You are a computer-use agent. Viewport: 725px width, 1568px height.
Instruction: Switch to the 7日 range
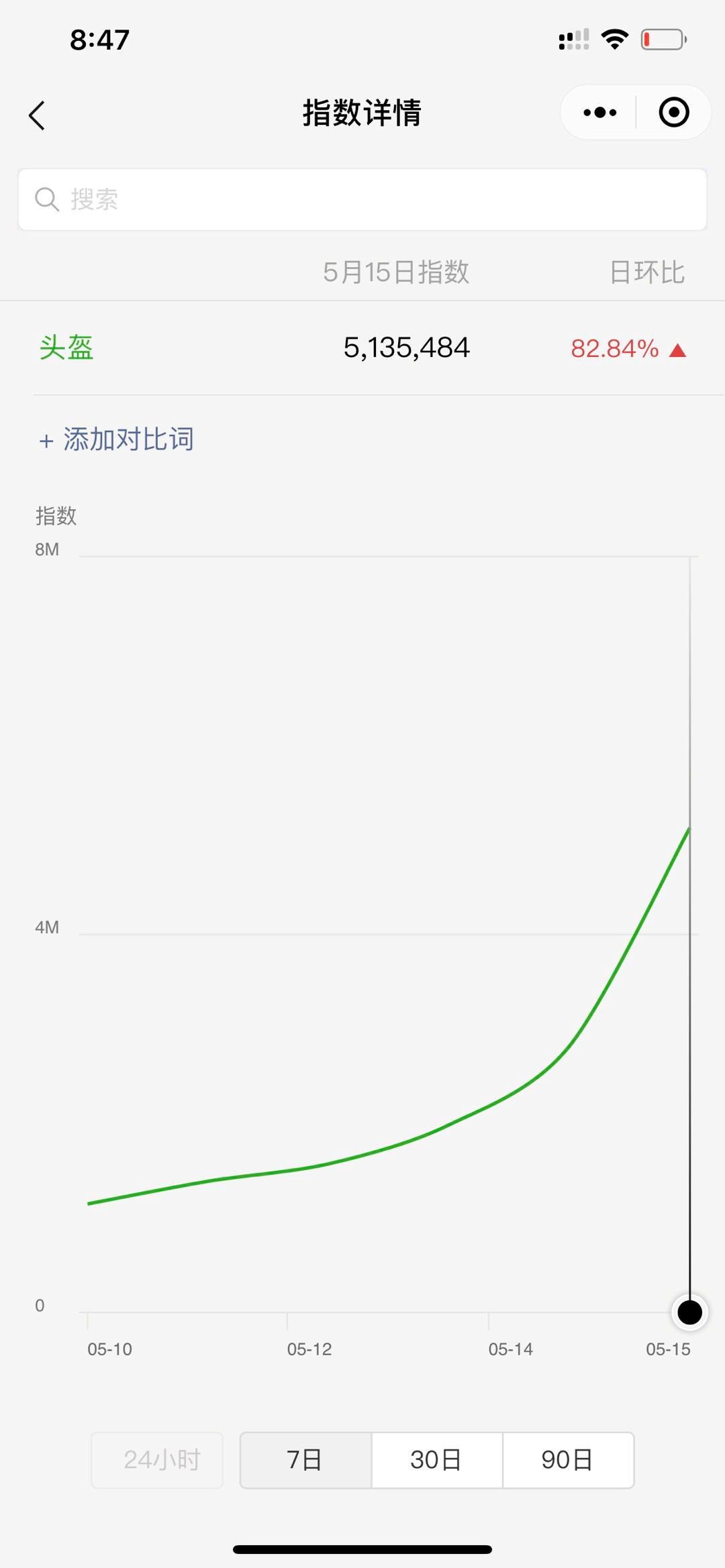tap(305, 1460)
